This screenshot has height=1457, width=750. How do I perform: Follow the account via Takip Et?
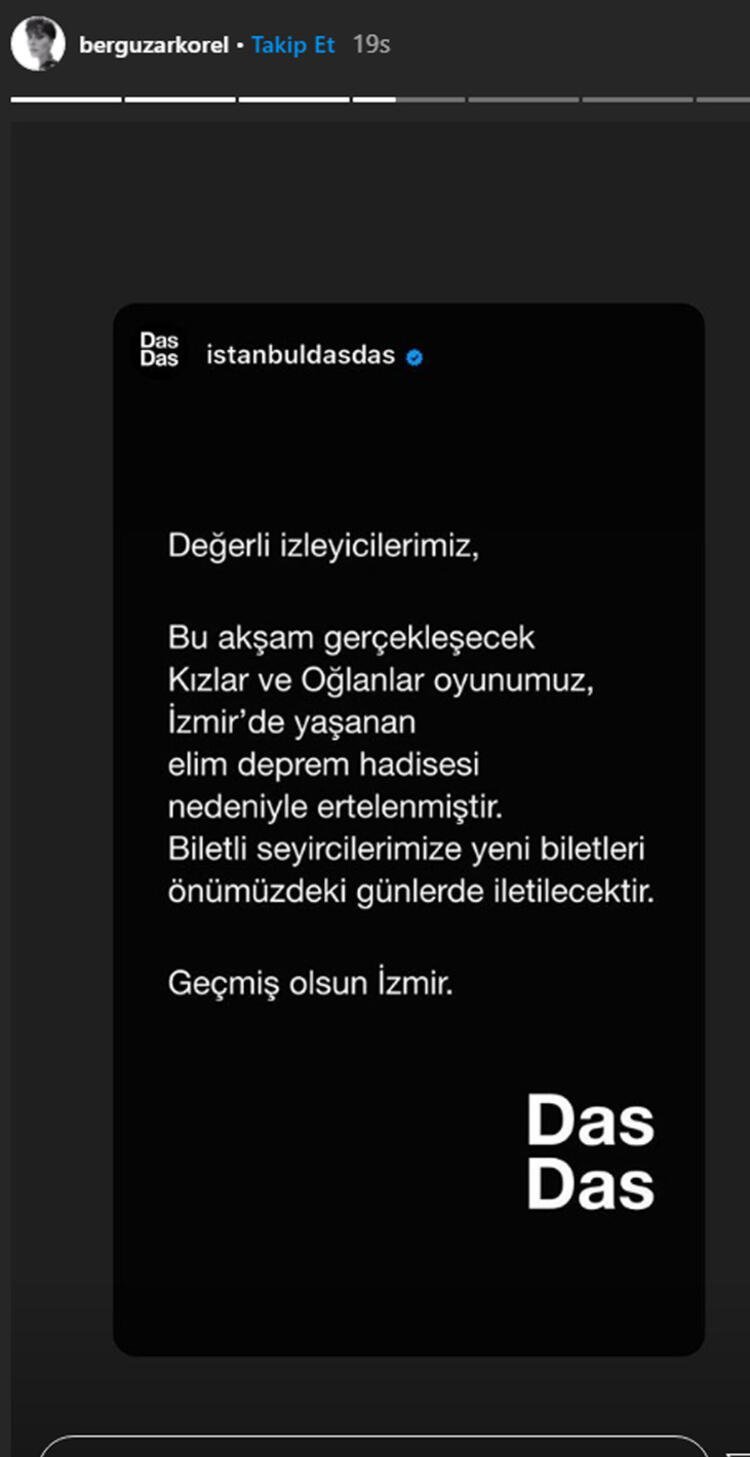point(293,45)
